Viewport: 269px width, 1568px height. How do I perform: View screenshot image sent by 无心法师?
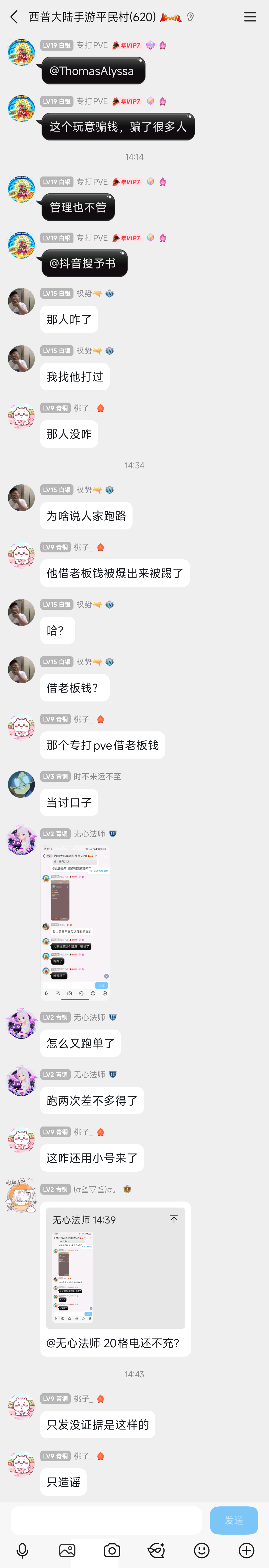[75, 922]
